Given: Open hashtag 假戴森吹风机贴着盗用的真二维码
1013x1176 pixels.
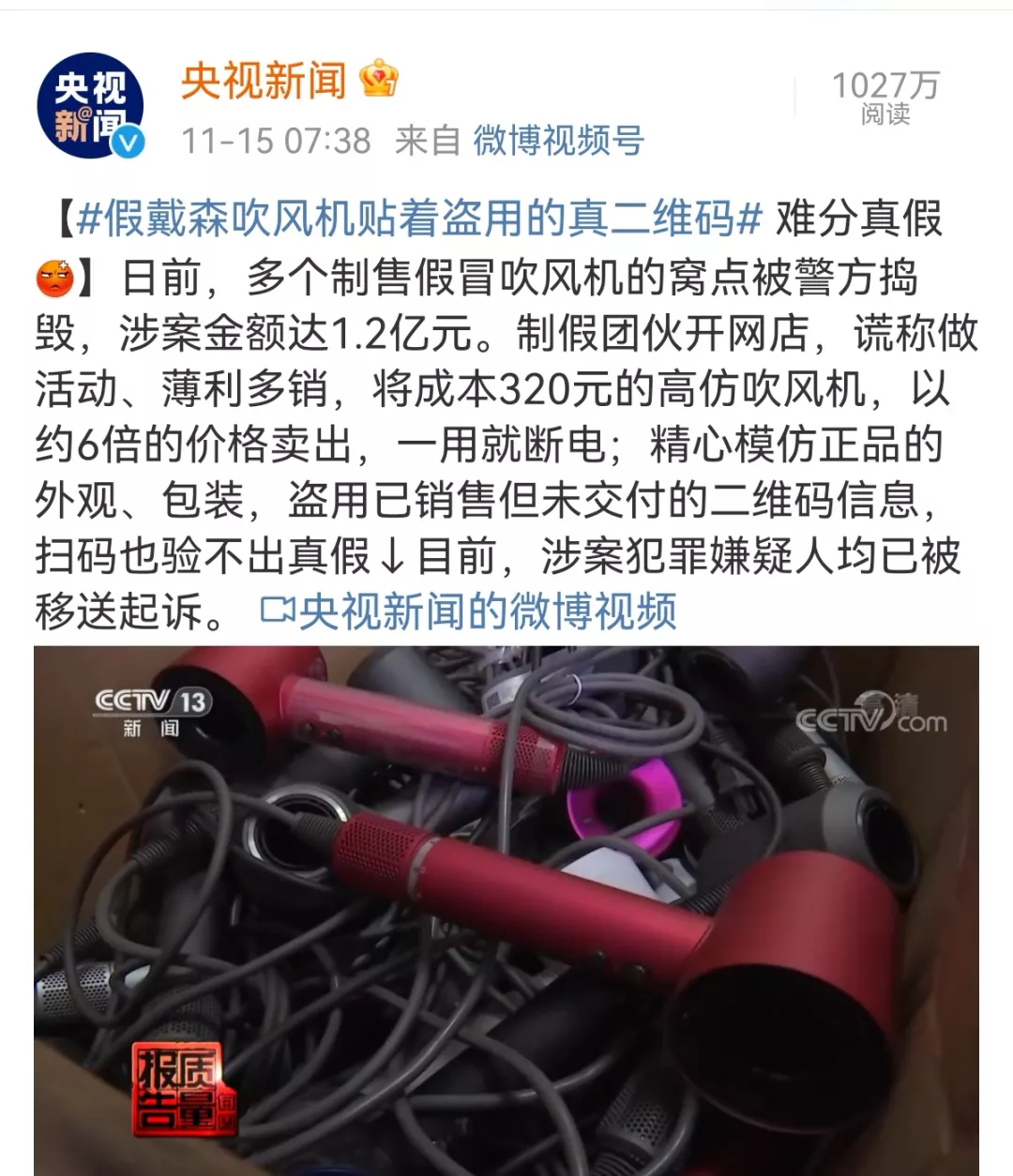Looking at the screenshot, I should [419, 219].
